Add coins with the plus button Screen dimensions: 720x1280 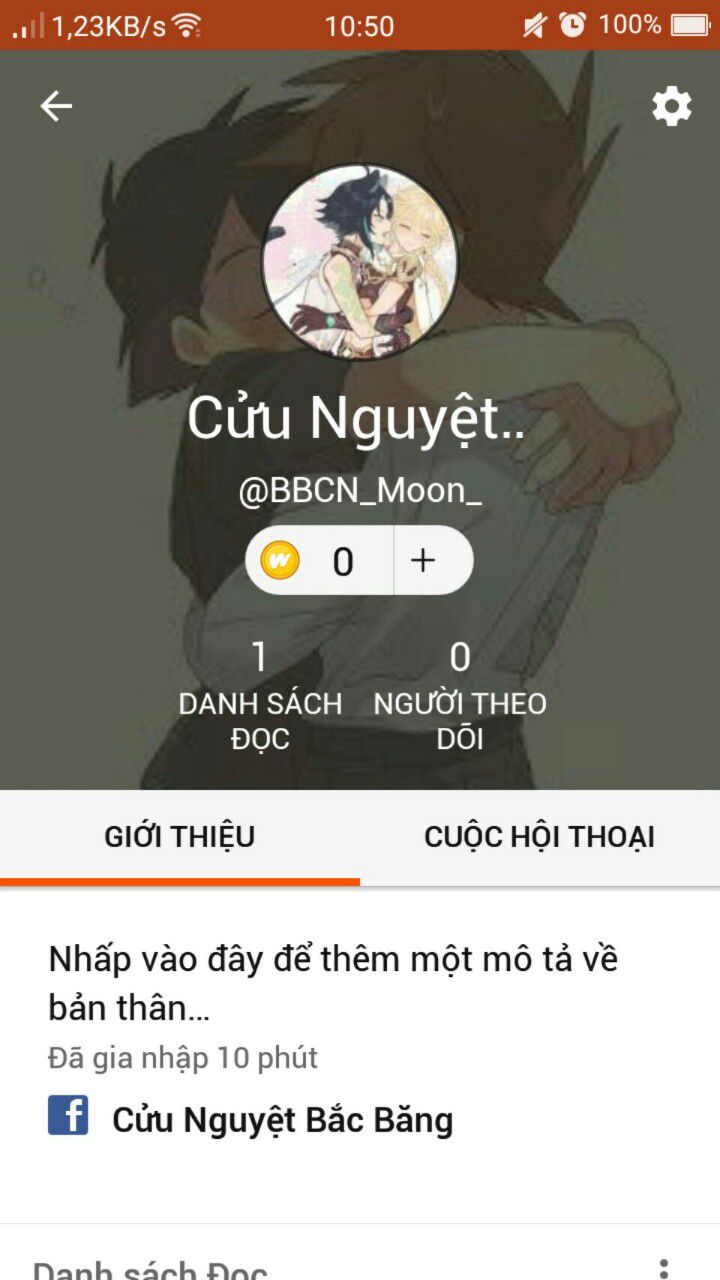[424, 561]
